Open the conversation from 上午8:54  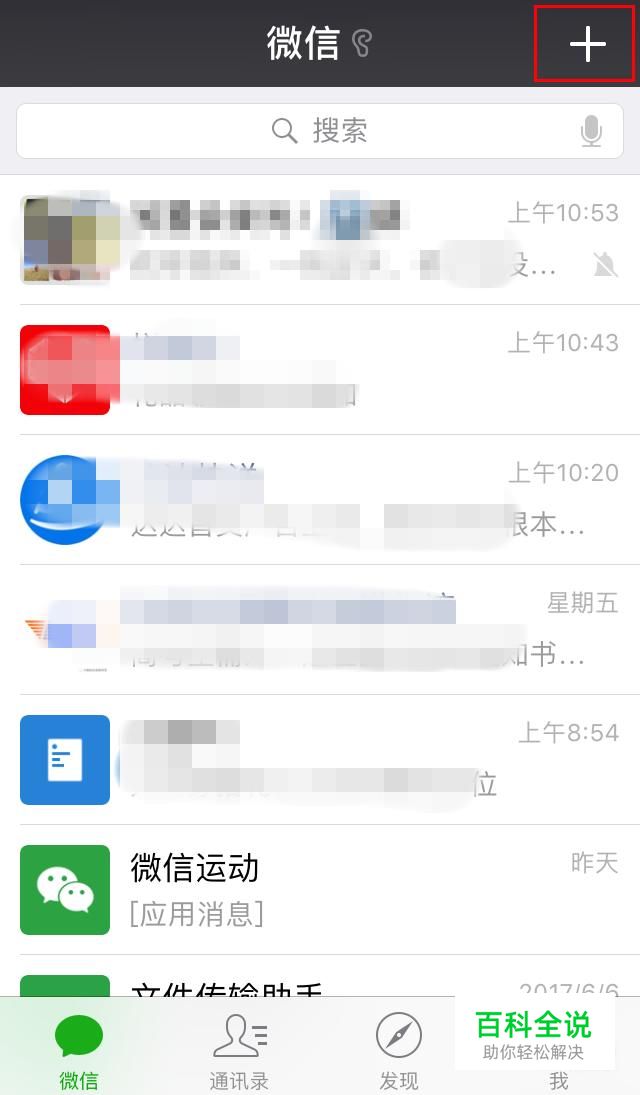(x=320, y=760)
